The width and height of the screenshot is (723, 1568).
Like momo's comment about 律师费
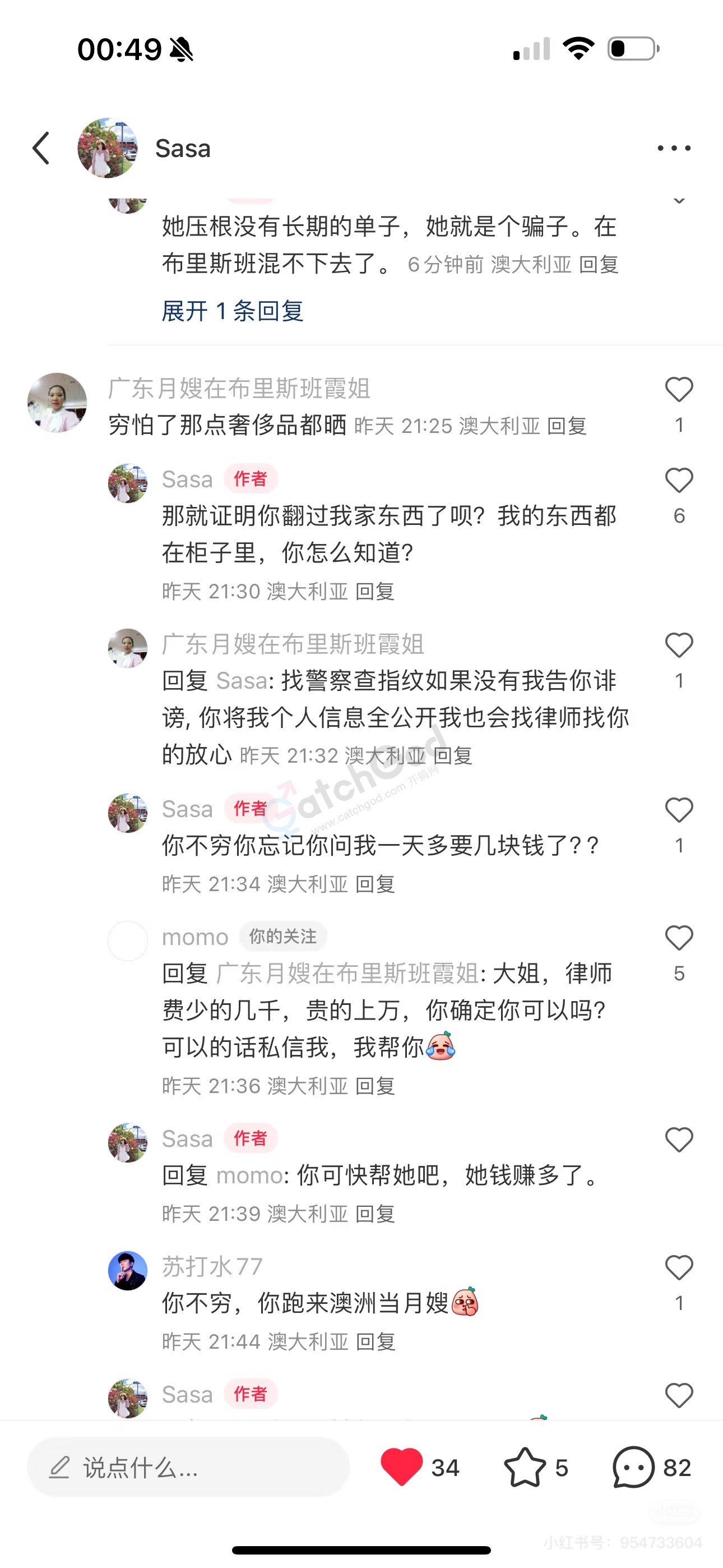point(679,939)
